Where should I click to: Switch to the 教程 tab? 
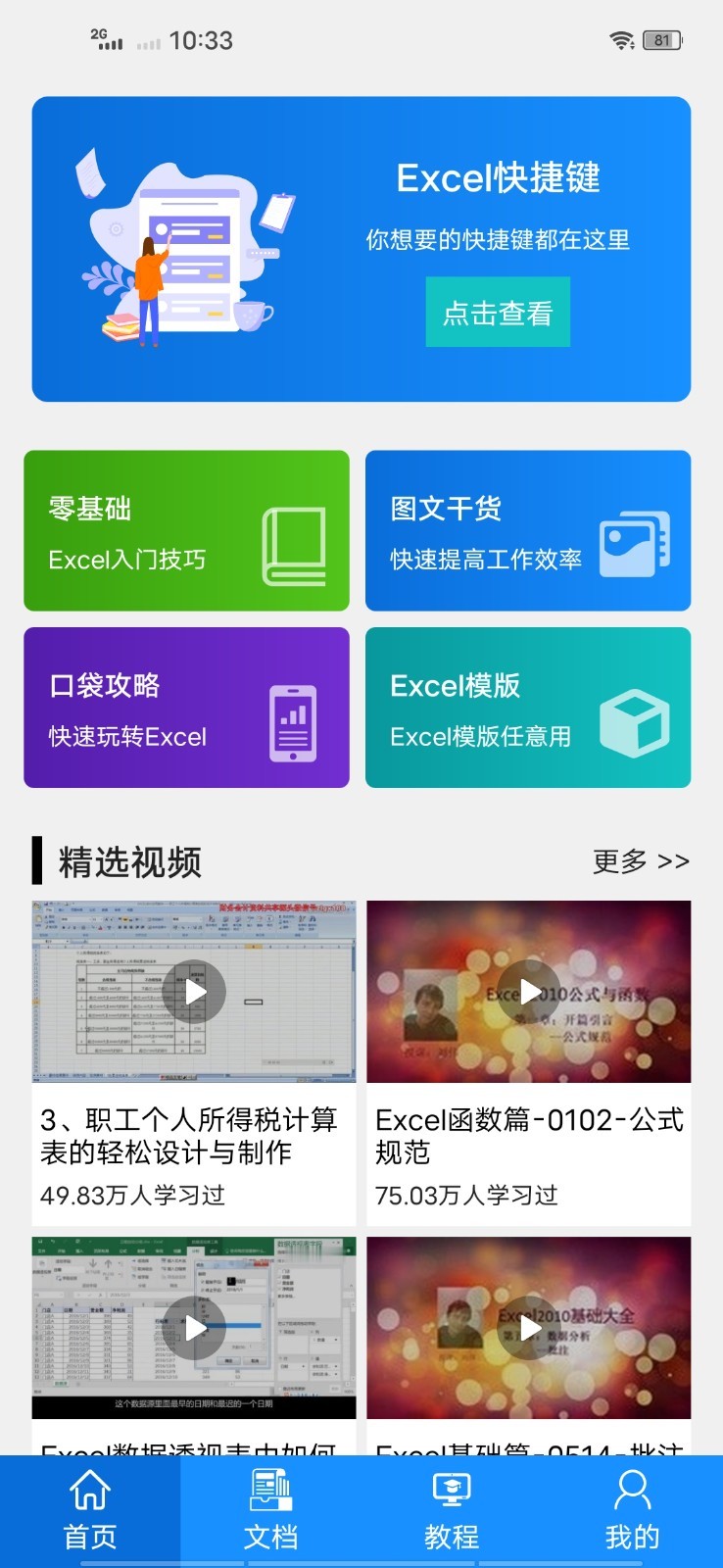[x=452, y=1511]
